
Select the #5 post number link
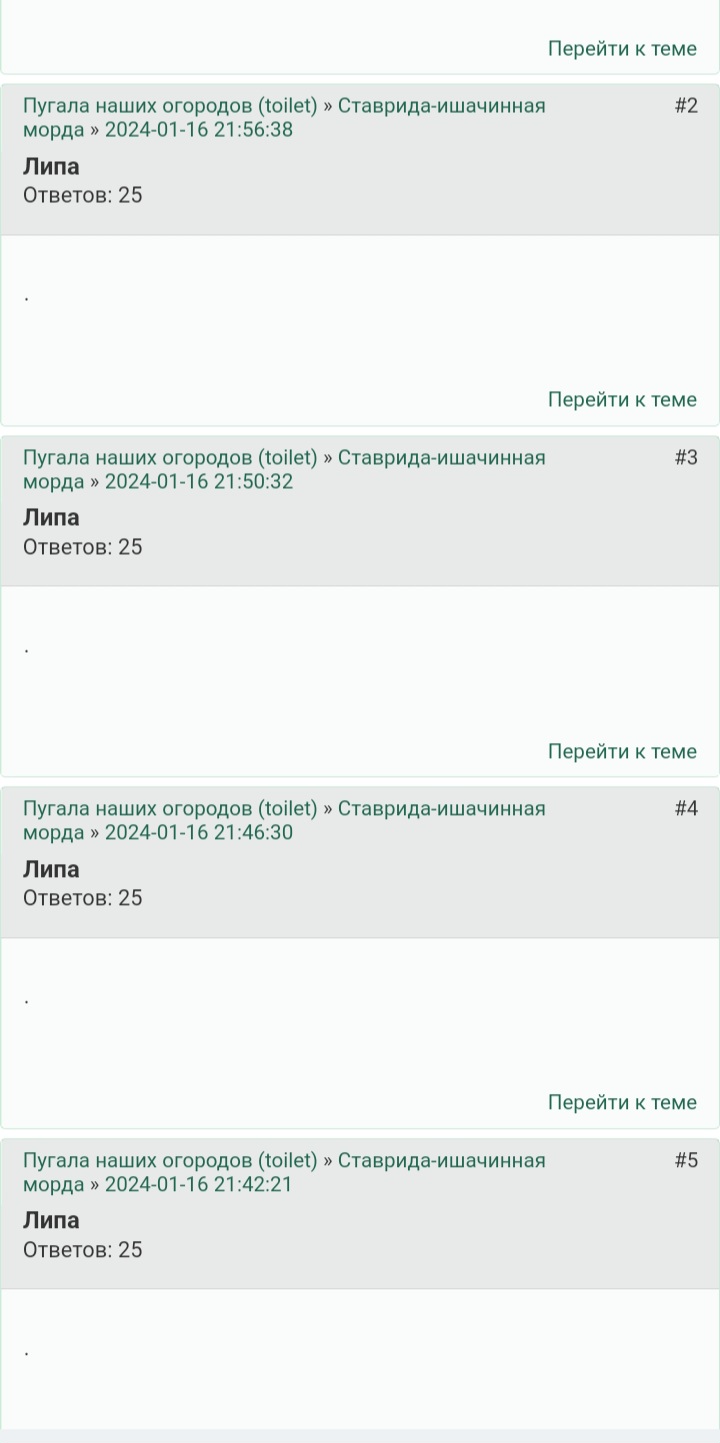(x=686, y=1161)
